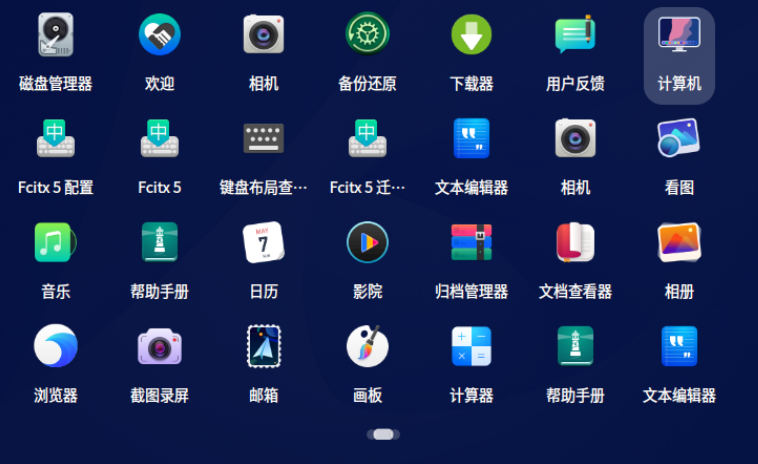The width and height of the screenshot is (758, 464).
Task: Open the 归档管理器 archive manager
Action: coord(471,243)
